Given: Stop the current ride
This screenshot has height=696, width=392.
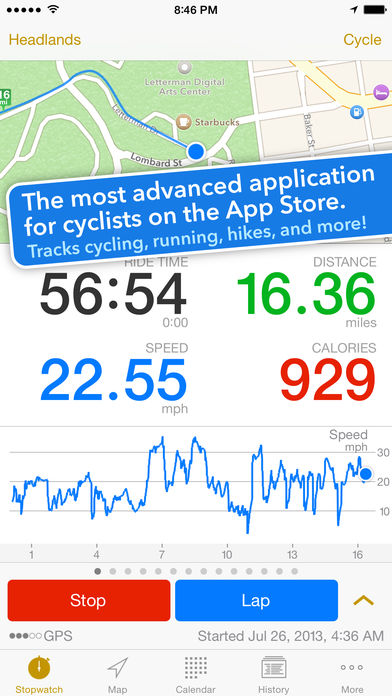Looking at the screenshot, I should 89,600.
